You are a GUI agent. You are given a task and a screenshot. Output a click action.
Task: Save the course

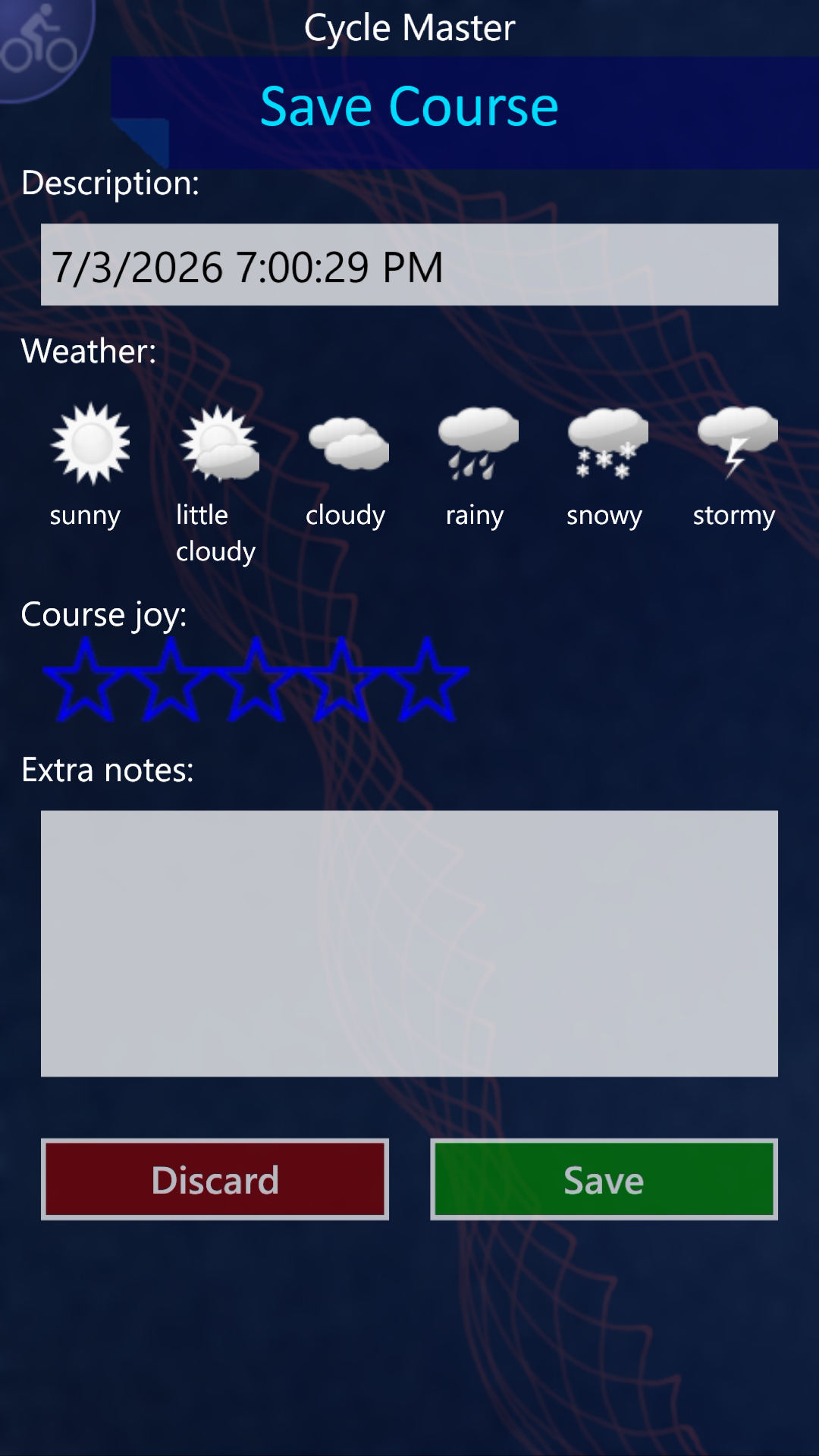point(604,1179)
